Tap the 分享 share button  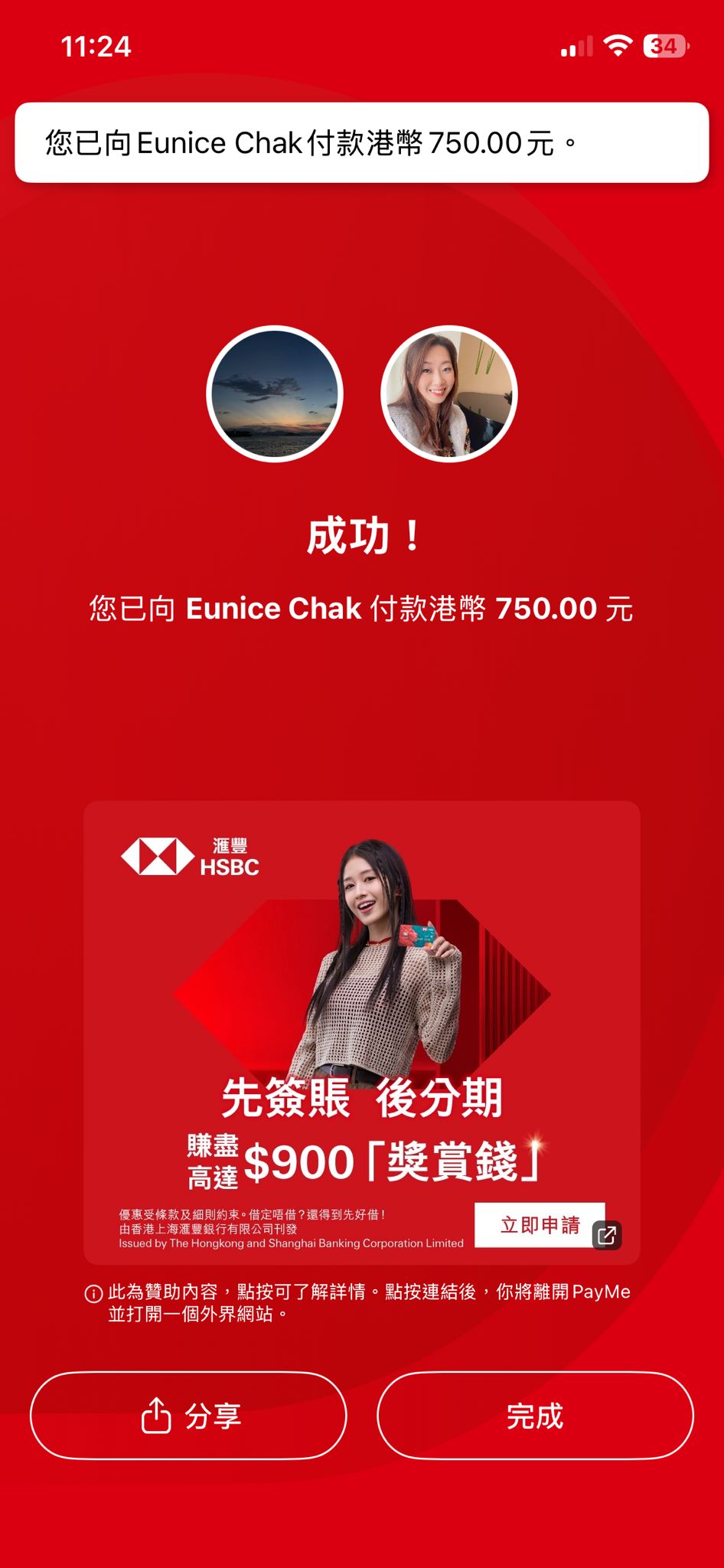coord(188,1415)
